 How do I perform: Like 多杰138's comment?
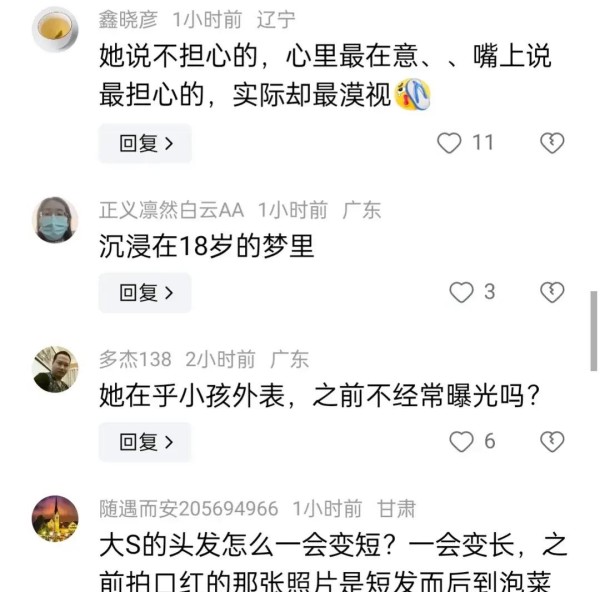pos(461,441)
